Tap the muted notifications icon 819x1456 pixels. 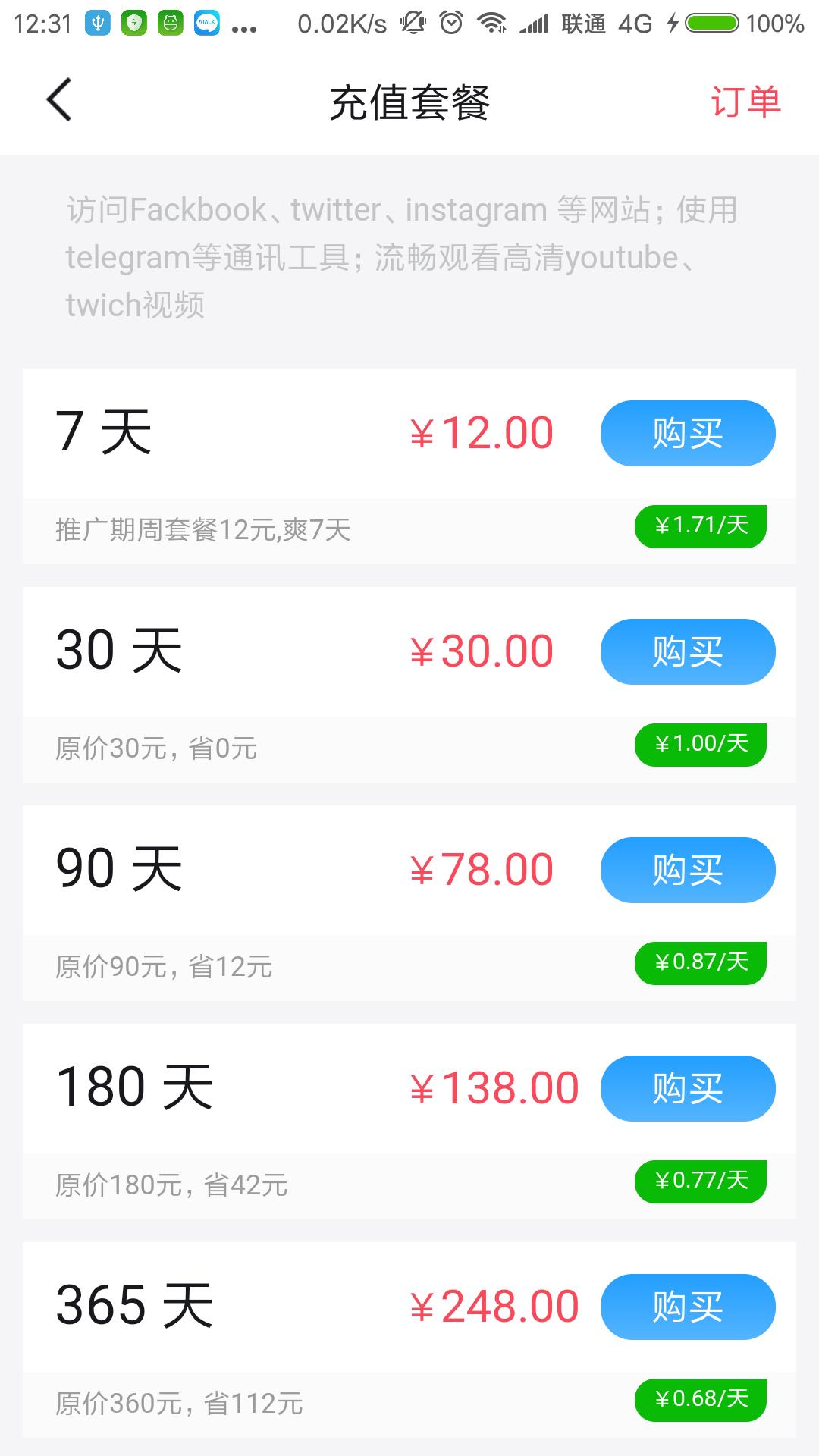410,23
